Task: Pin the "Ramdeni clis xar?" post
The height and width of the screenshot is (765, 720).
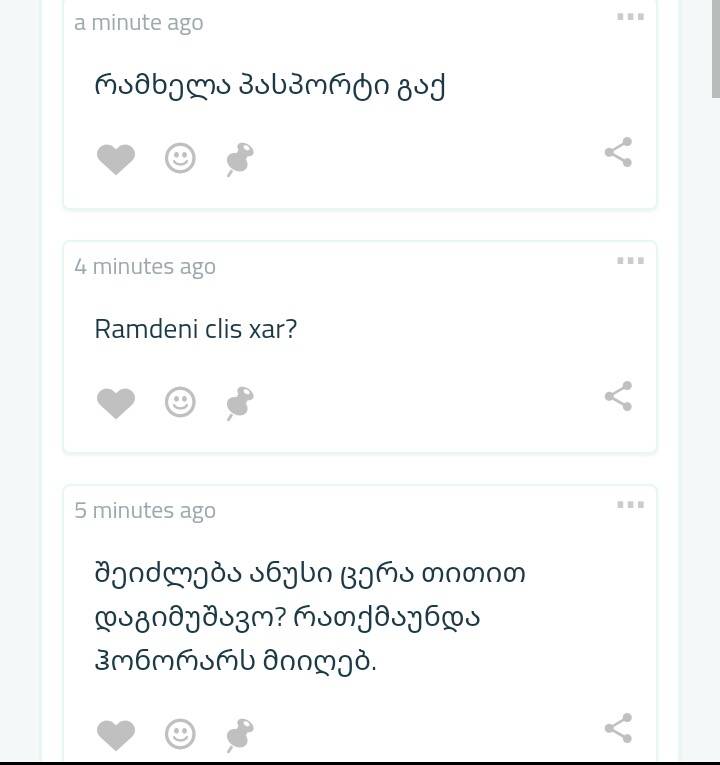Action: [x=239, y=402]
